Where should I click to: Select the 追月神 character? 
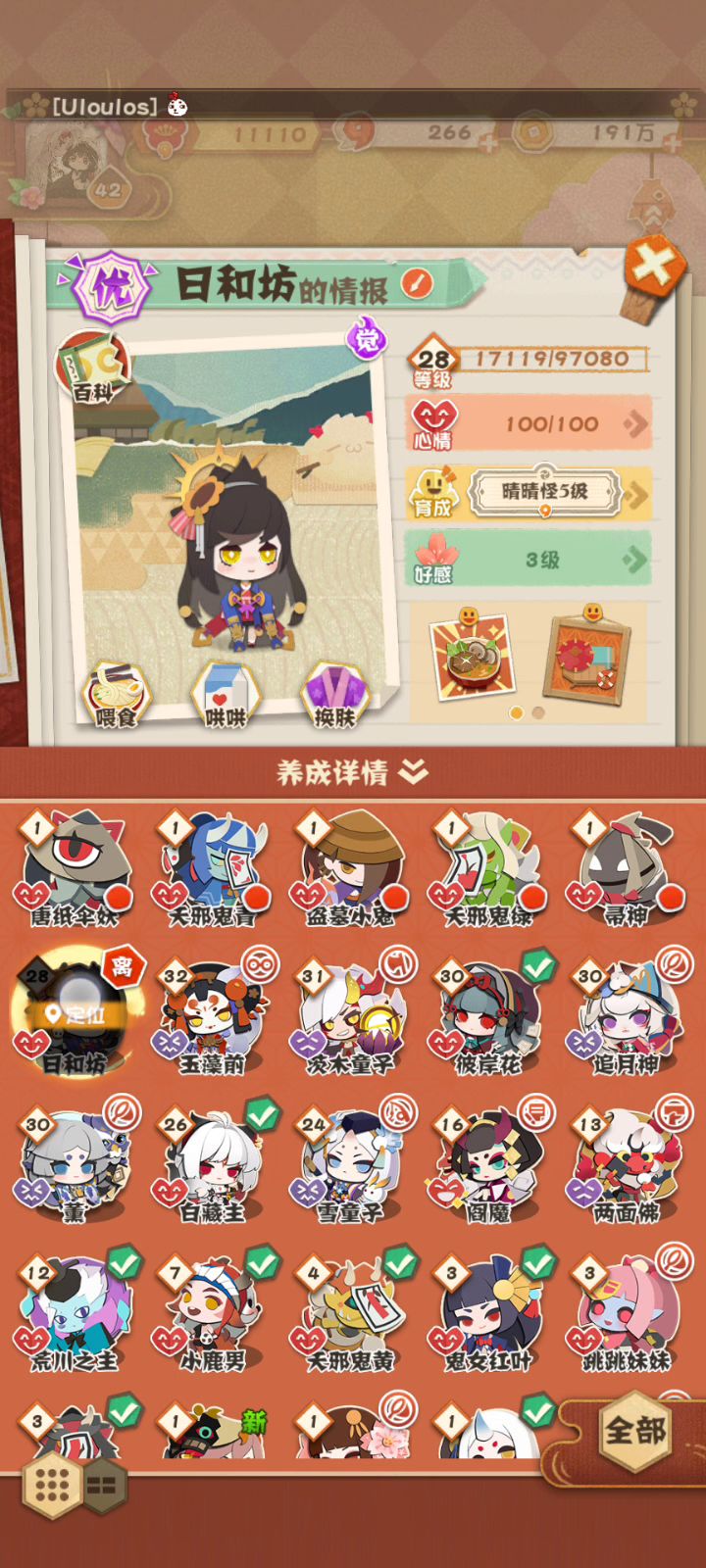(627, 1016)
